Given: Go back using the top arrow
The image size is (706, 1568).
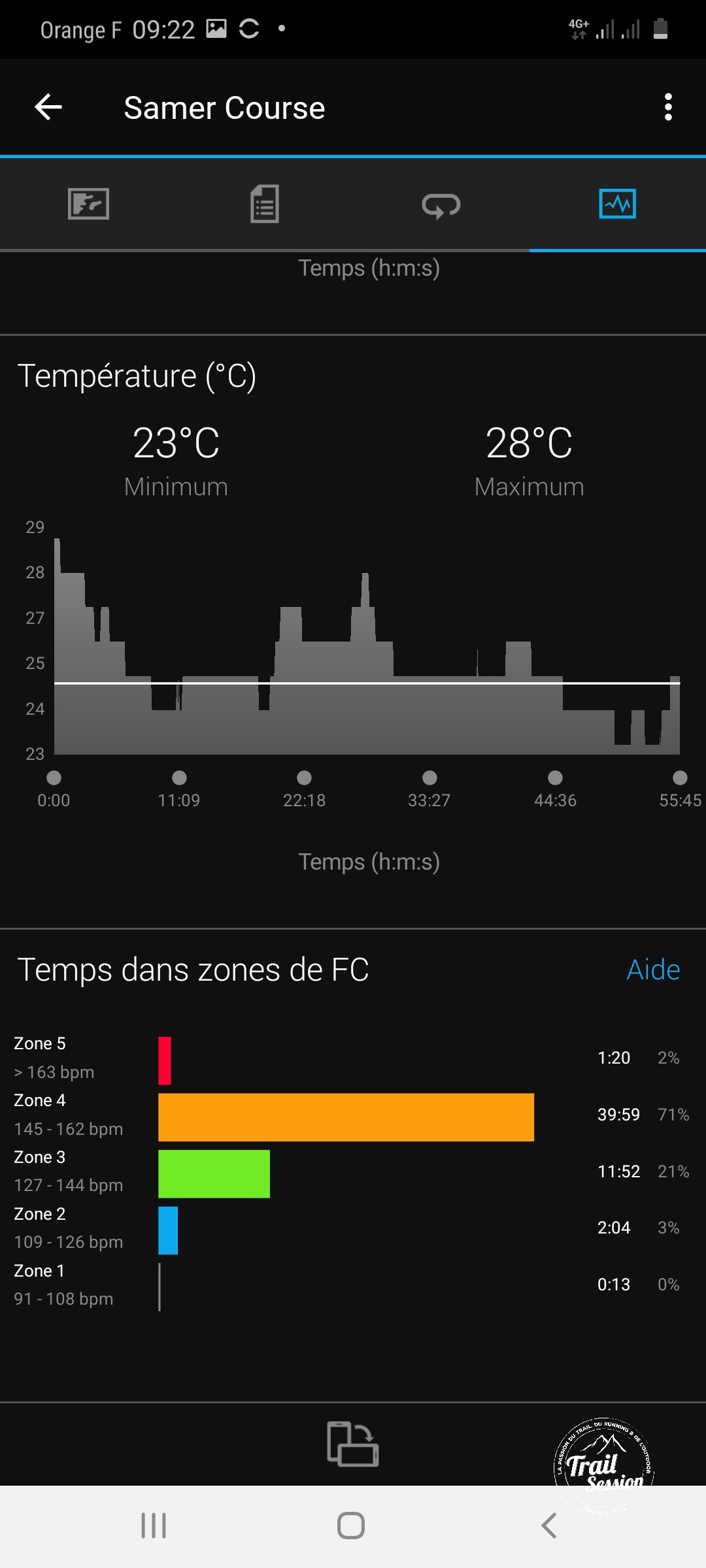Looking at the screenshot, I should (x=48, y=107).
